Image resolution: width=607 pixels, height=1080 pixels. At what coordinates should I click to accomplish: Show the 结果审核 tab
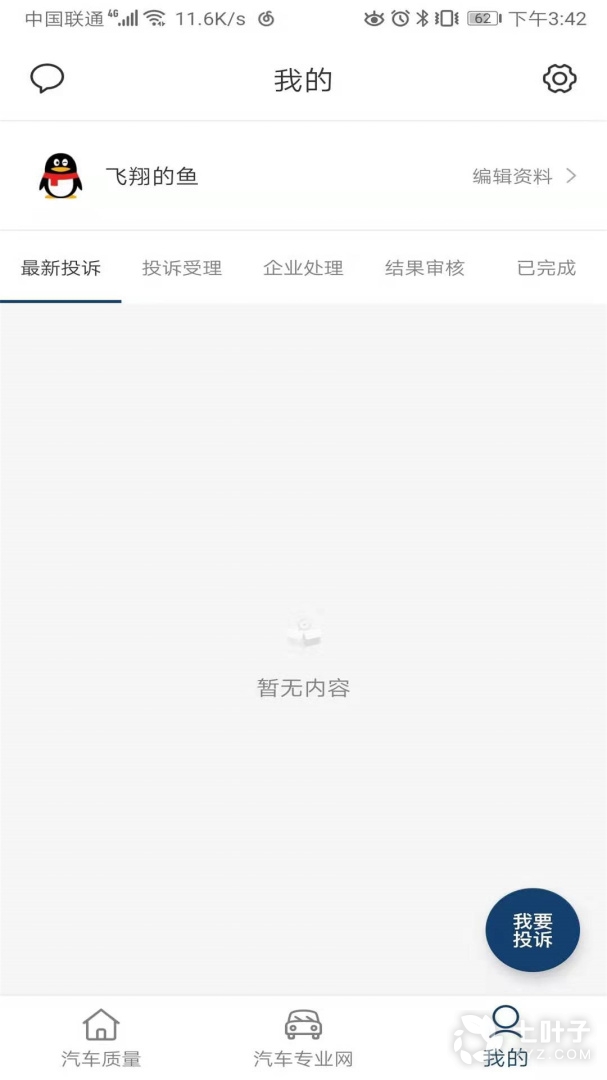425,268
